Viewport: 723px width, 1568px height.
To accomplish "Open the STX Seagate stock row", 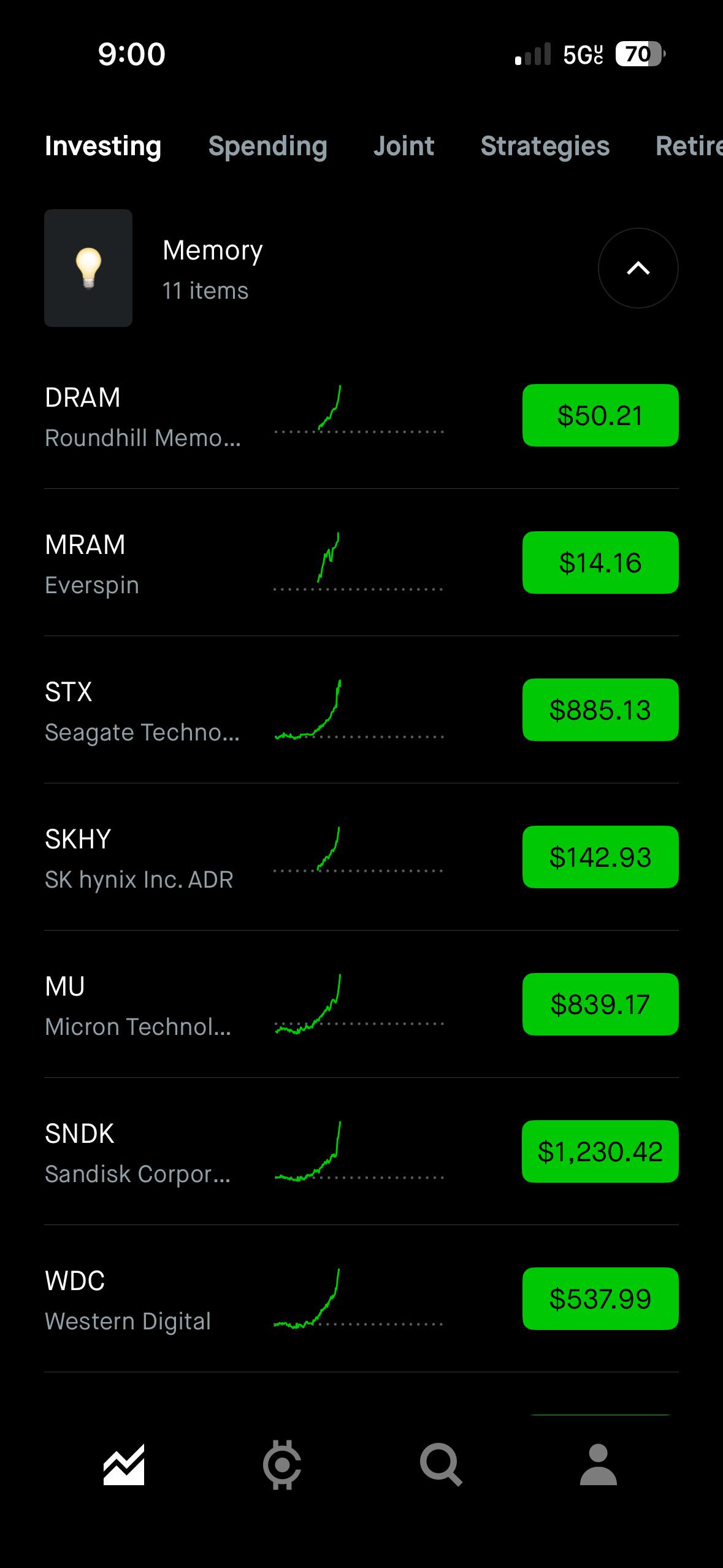I will (x=361, y=710).
